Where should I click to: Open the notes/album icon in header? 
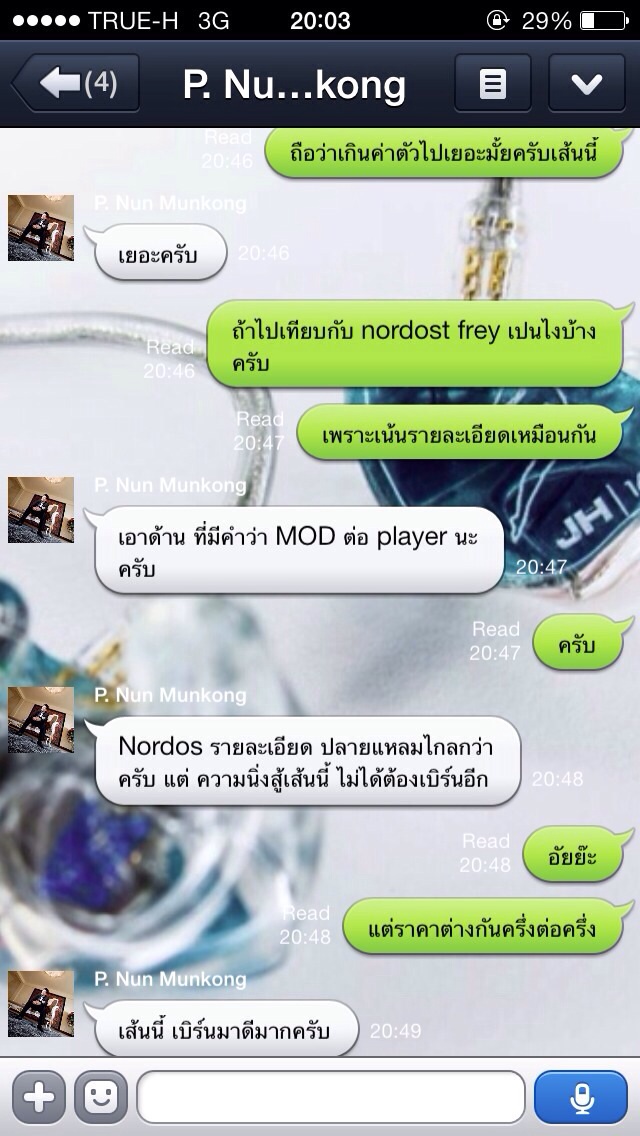(x=492, y=84)
